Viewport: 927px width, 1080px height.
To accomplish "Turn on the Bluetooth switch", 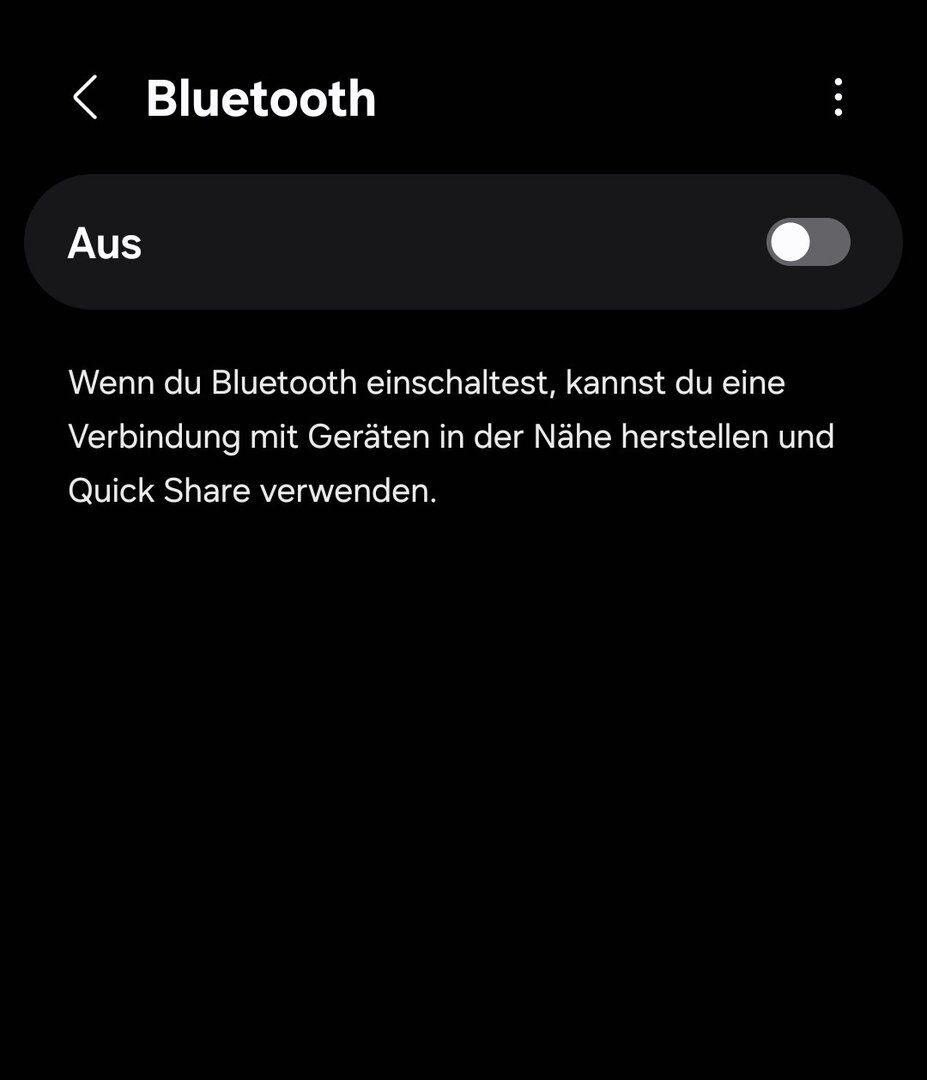I will coord(808,243).
